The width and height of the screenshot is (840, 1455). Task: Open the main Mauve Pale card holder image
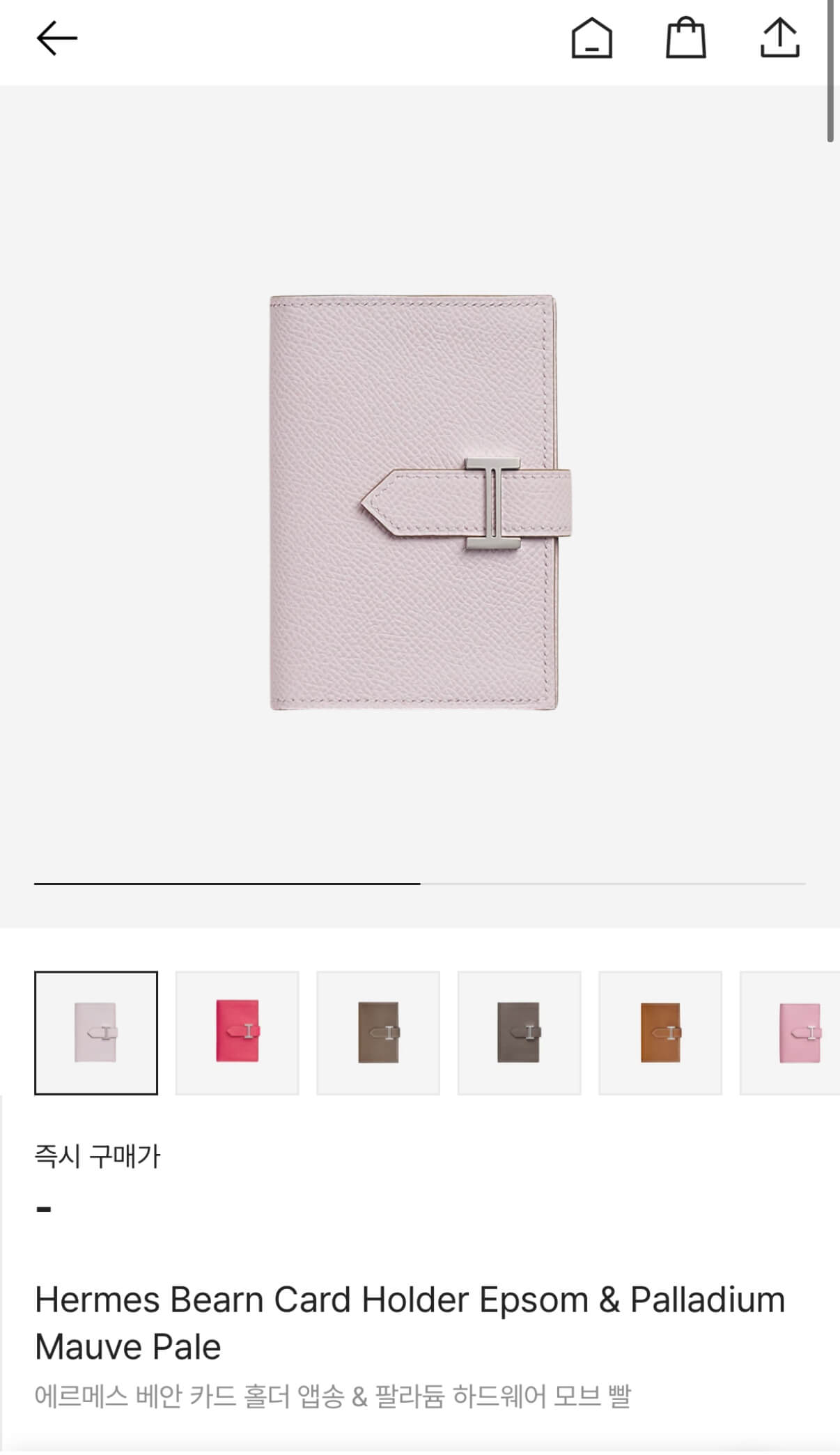click(x=420, y=503)
